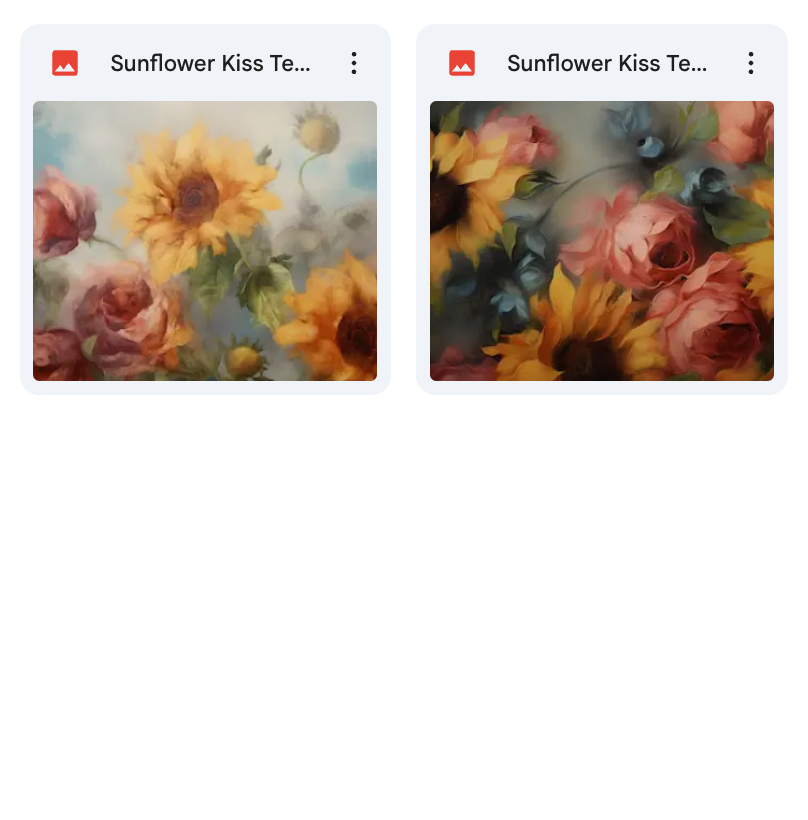The image size is (808, 820).
Task: Open more options for the dark-background floral file
Action: tap(751, 64)
